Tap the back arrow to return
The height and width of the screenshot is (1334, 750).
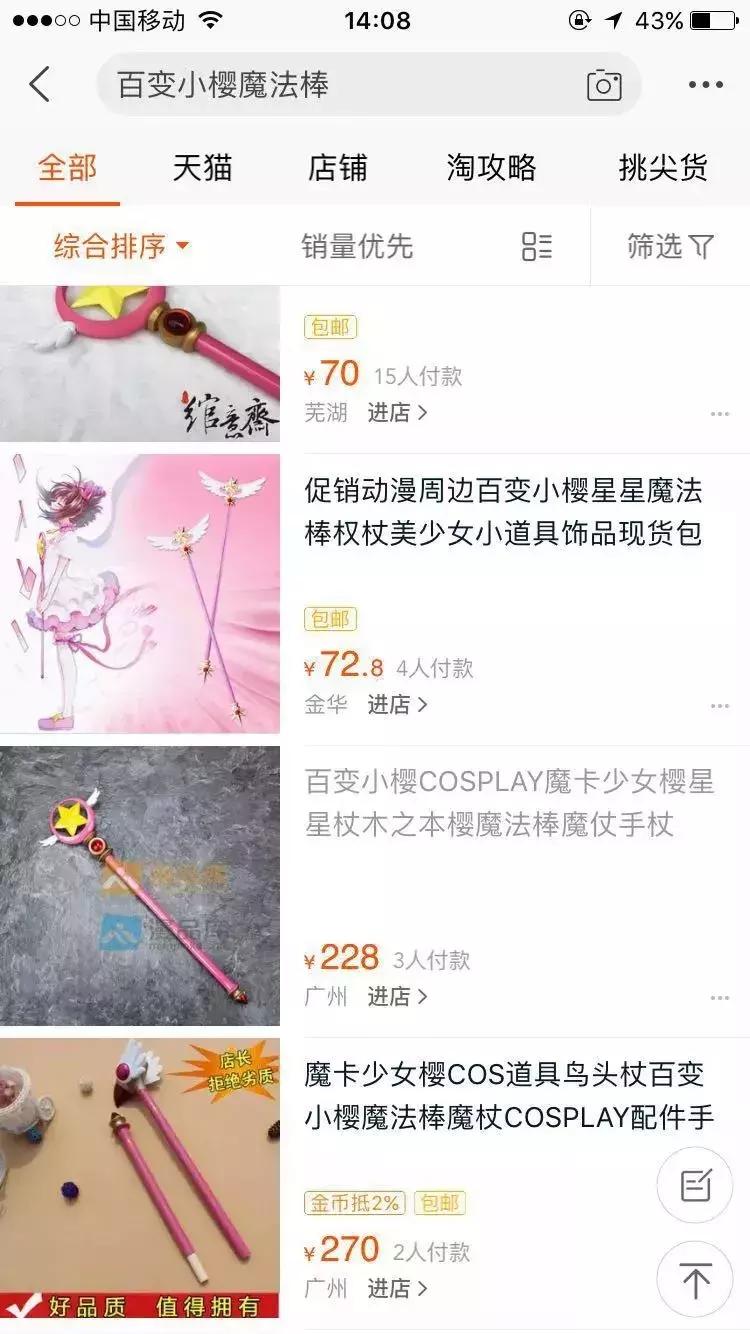(40, 85)
